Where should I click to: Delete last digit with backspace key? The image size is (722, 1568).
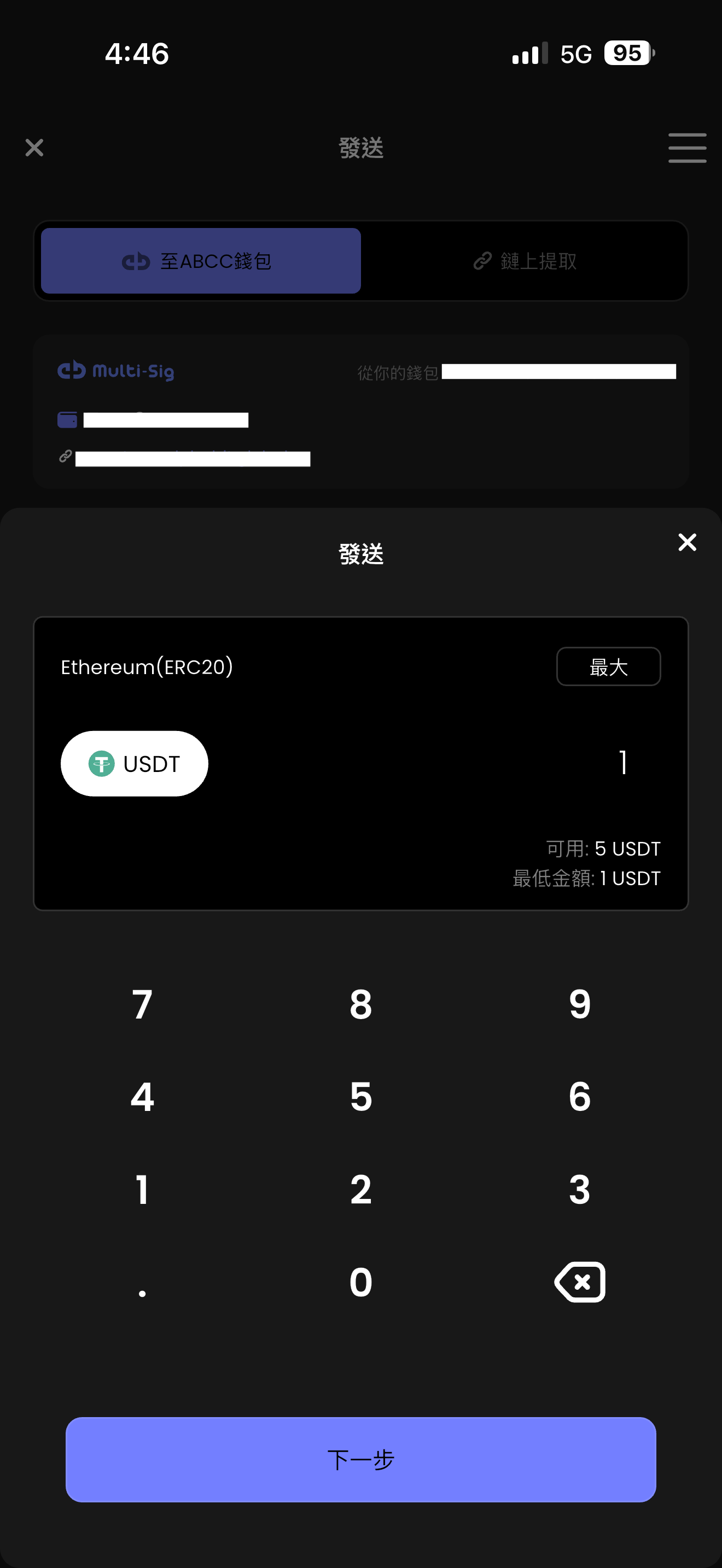(x=580, y=1282)
